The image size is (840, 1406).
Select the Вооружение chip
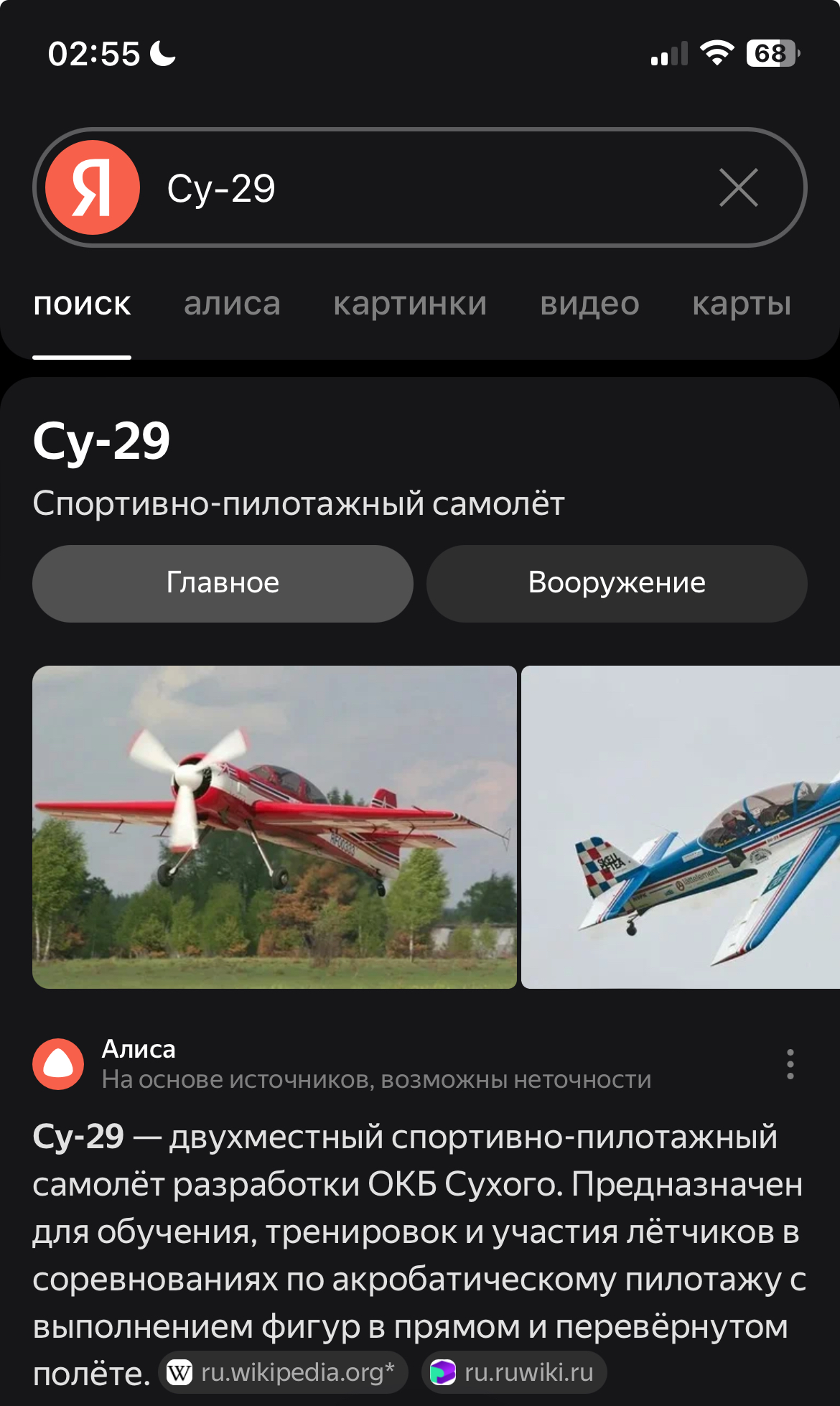click(617, 583)
